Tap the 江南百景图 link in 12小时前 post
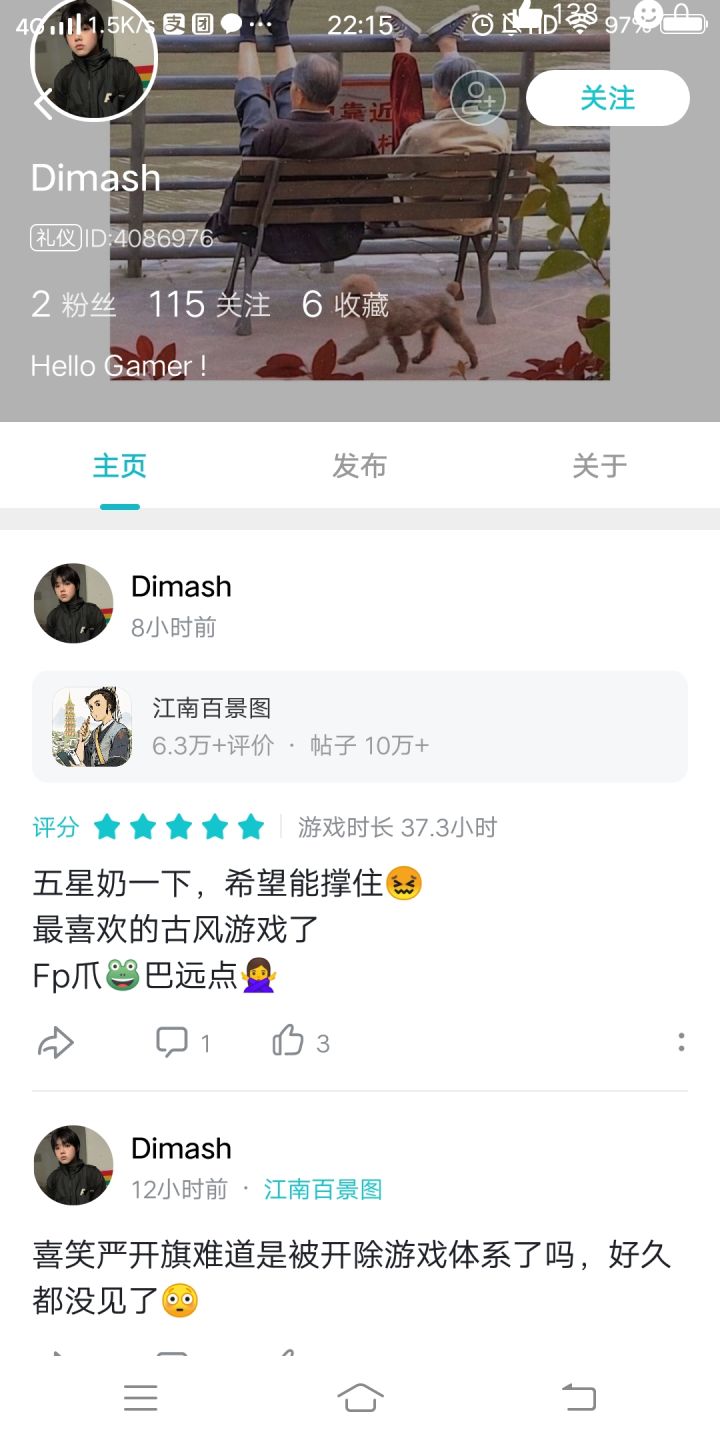 [323, 1189]
